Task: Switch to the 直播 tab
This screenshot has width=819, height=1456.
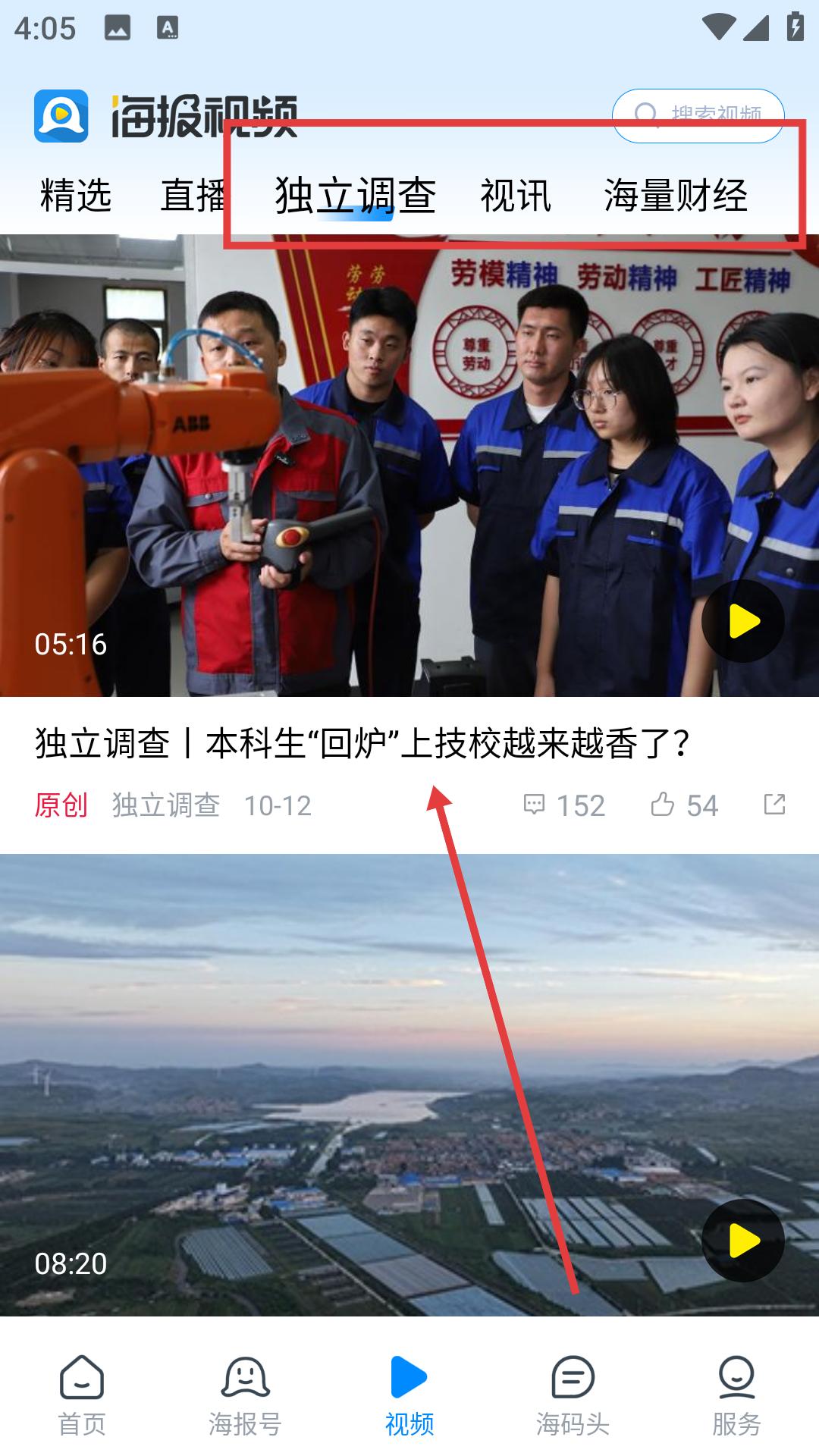Action: click(x=193, y=196)
